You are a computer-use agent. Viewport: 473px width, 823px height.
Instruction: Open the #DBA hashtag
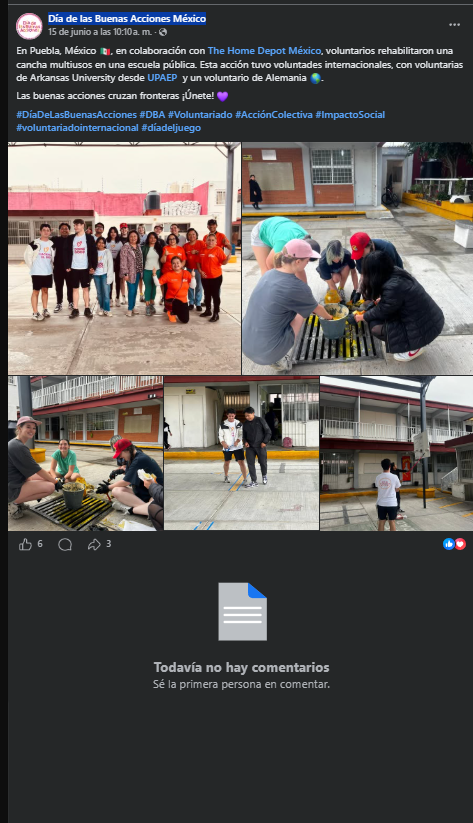tap(152, 114)
